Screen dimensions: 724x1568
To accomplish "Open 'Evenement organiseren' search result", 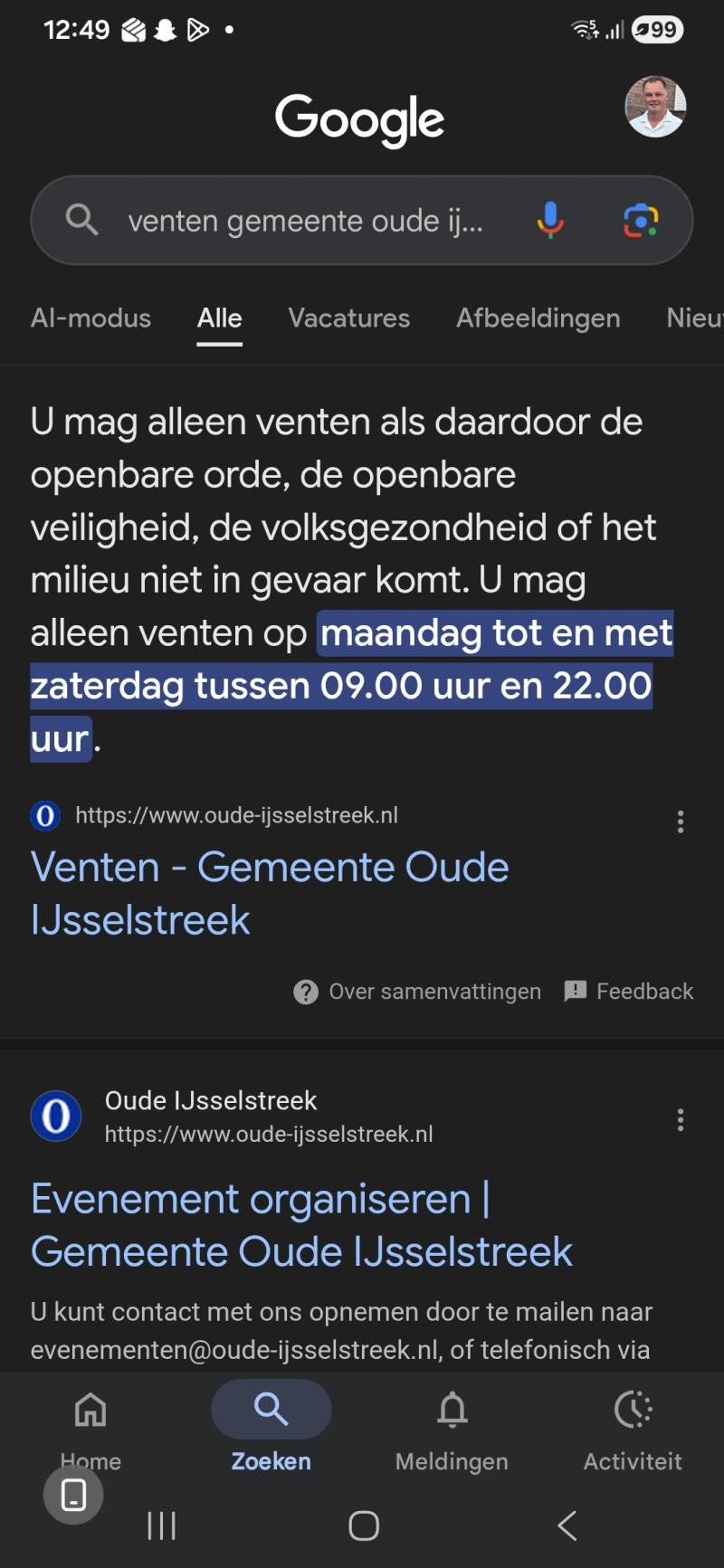I will pos(301,1225).
